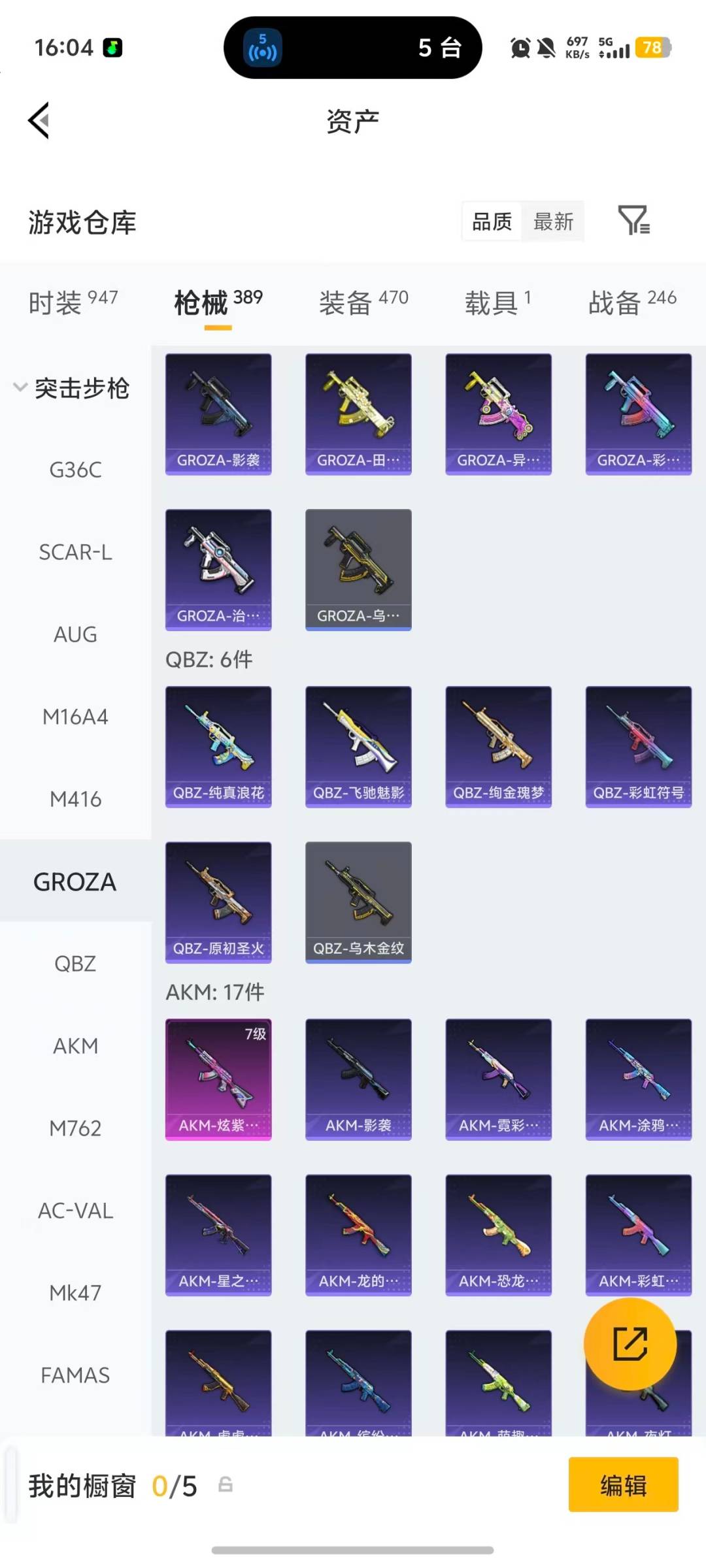
Task: Select M416 in the weapon list
Action: [75, 799]
